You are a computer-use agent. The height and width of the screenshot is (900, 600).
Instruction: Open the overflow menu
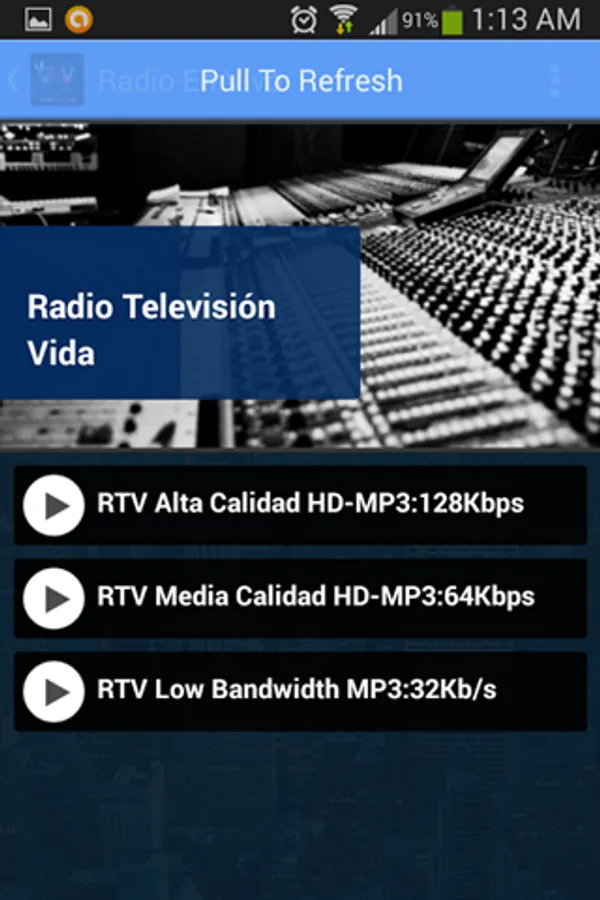tap(556, 81)
